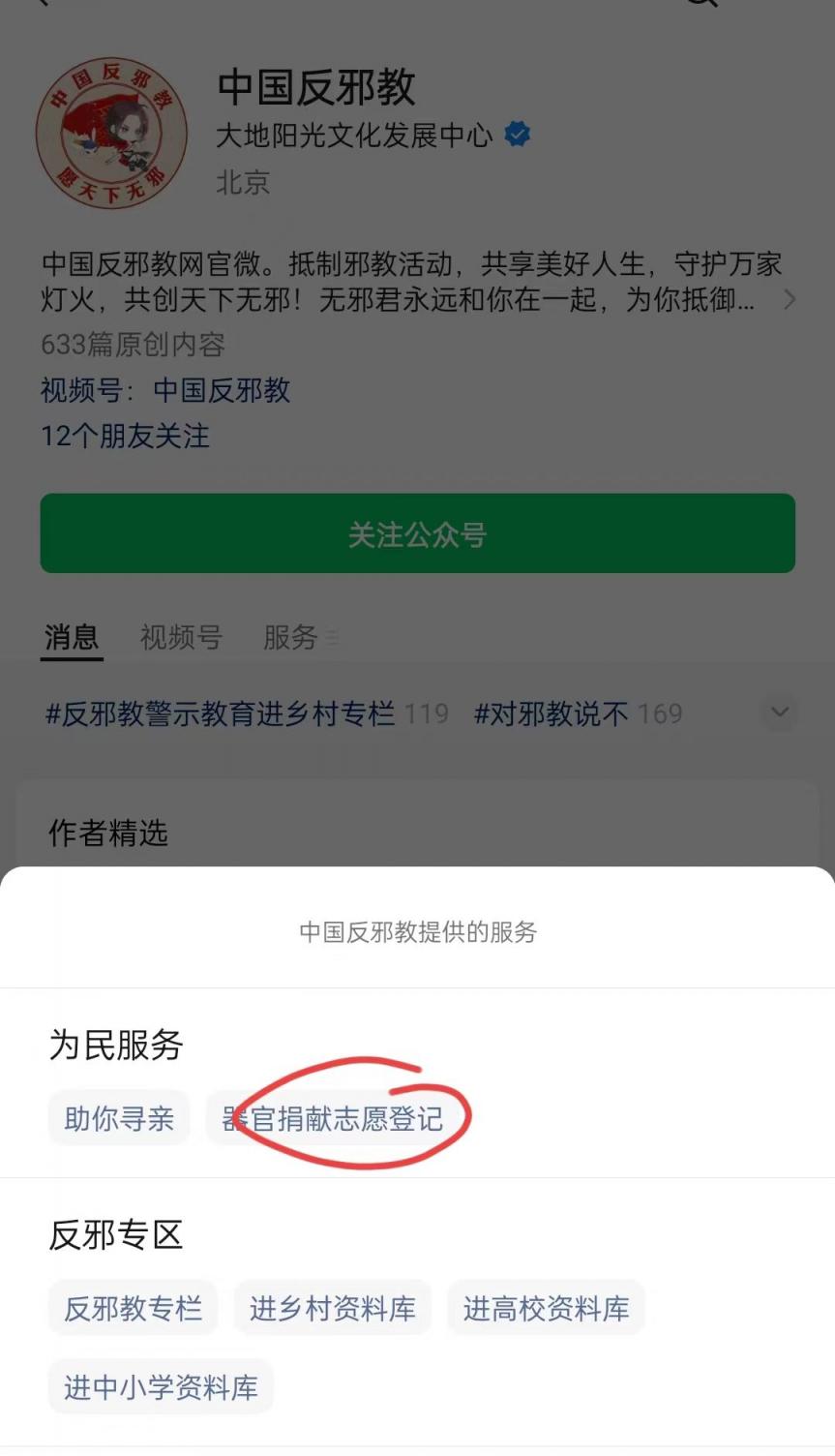Open 进中小学资料库
This screenshot has height=1456, width=835.
(x=161, y=1388)
